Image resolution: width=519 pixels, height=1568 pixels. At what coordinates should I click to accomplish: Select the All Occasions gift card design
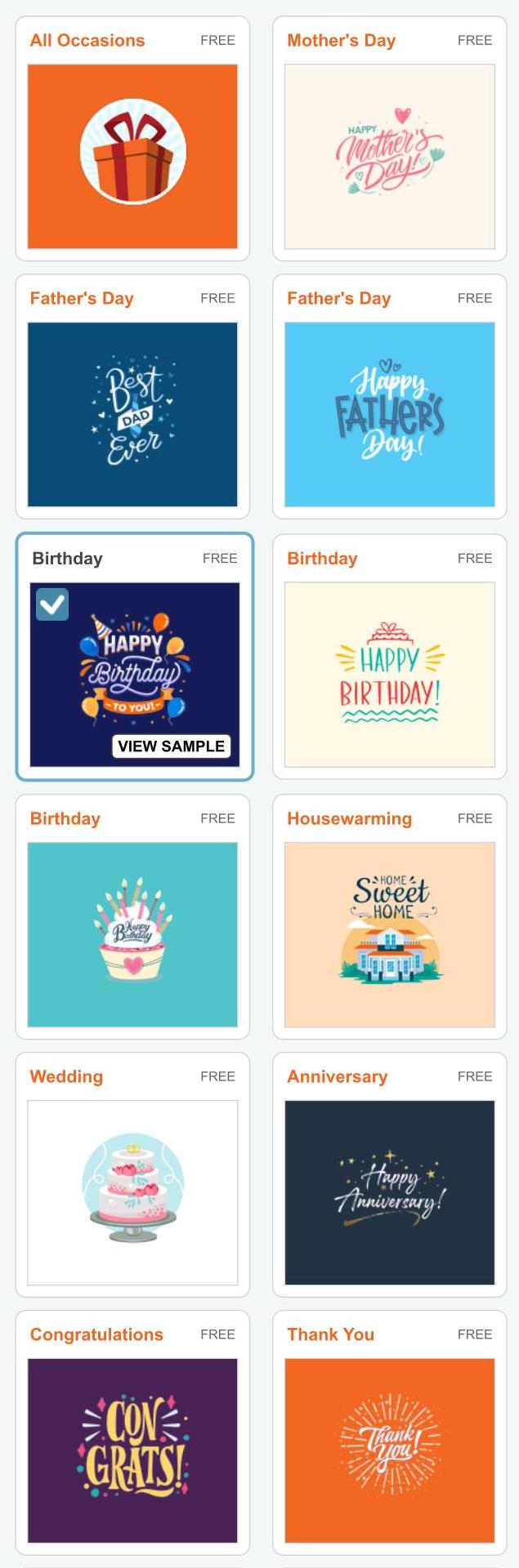point(132,156)
